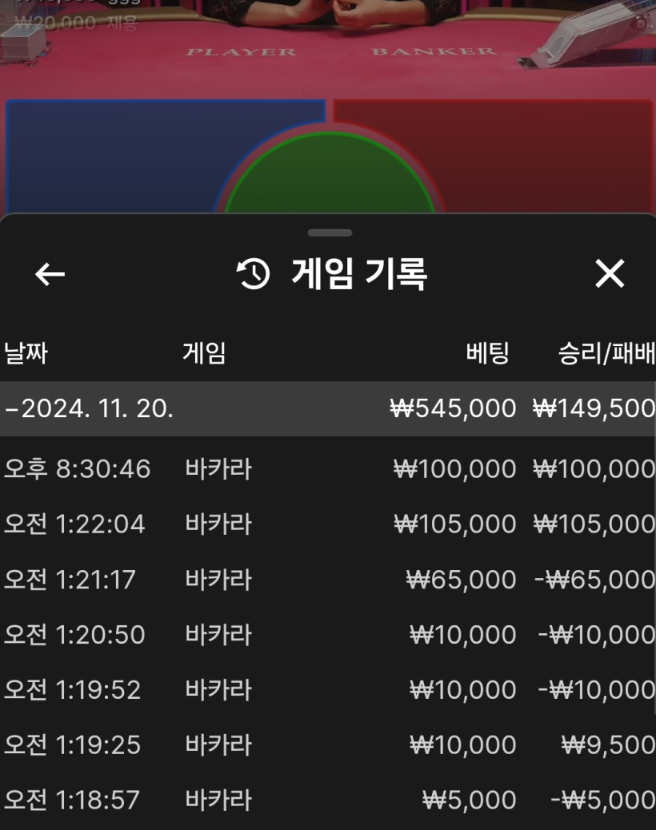Tap the drag handle on history sheet
The image size is (656, 830).
(x=330, y=233)
